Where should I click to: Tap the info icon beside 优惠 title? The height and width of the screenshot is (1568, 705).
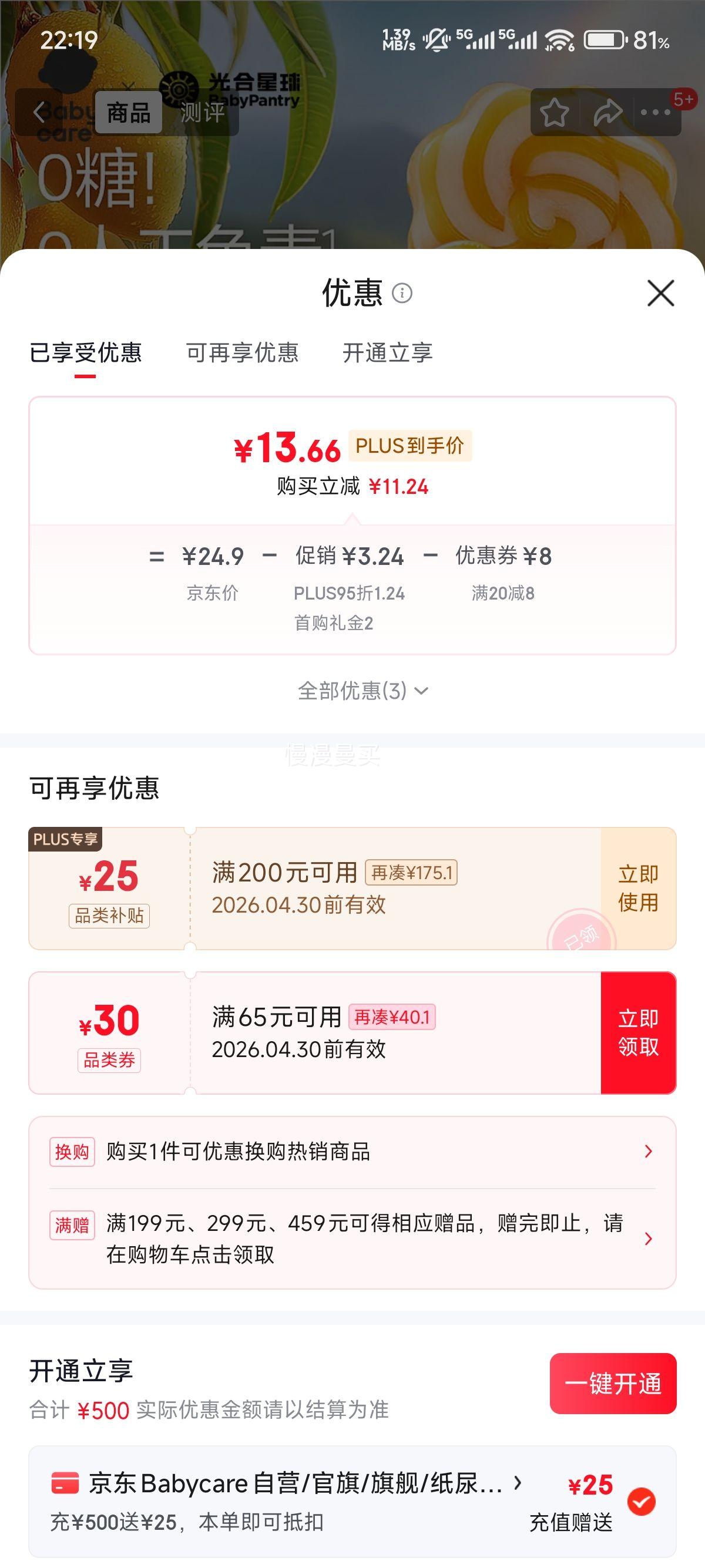(x=401, y=295)
